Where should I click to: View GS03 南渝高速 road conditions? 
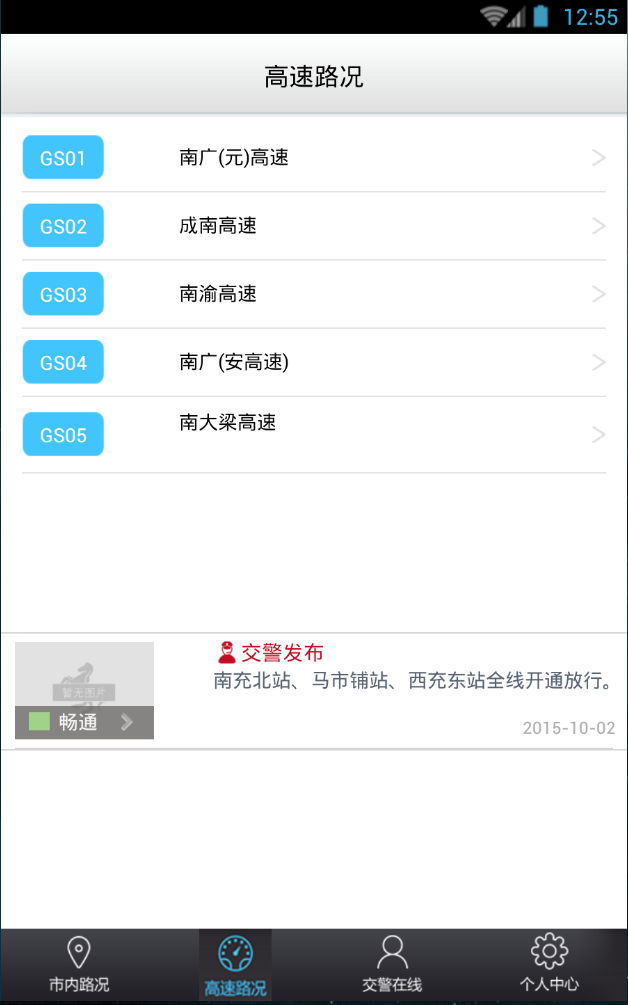pos(313,294)
